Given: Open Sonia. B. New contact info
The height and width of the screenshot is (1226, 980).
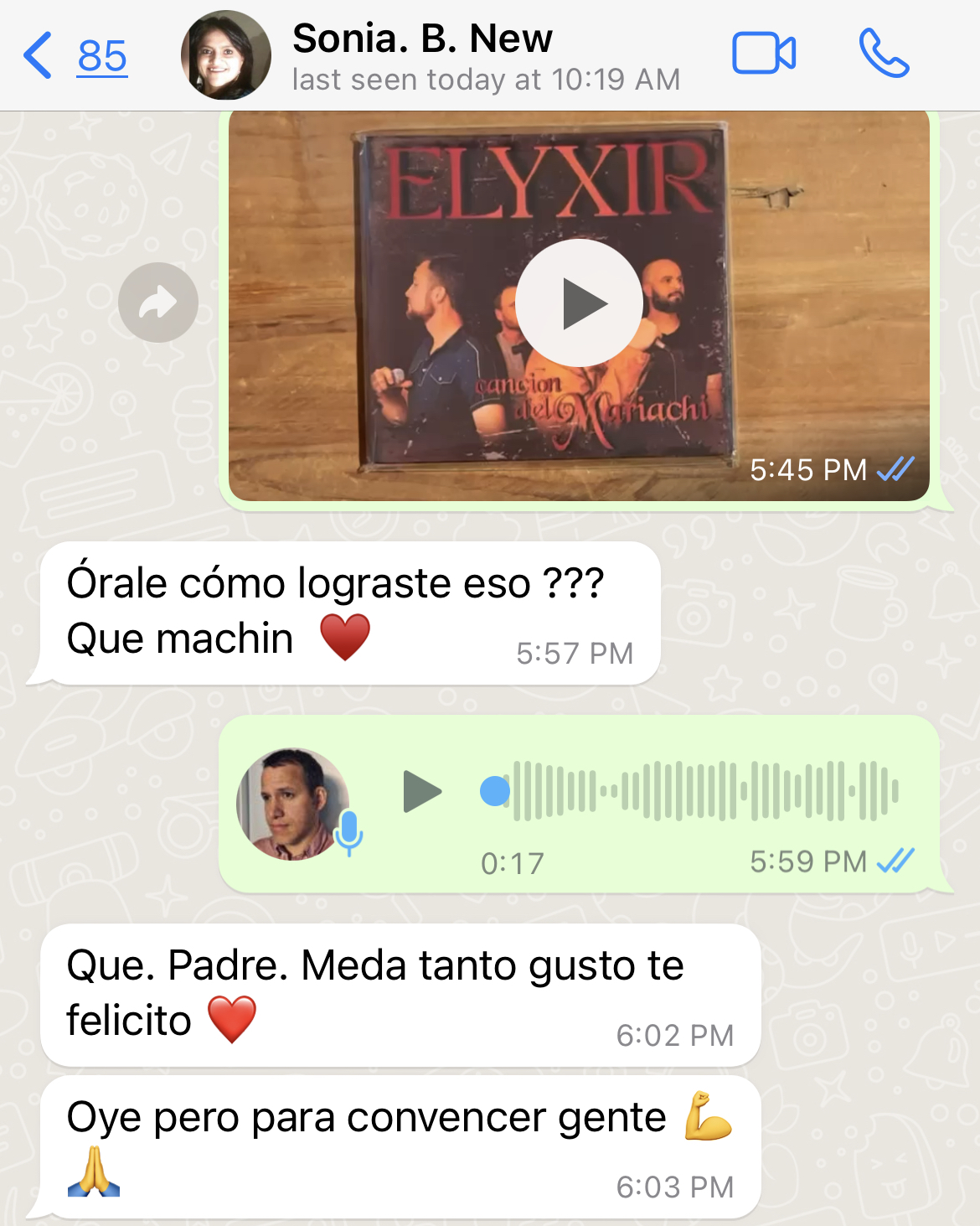Looking at the screenshot, I should 421,55.
